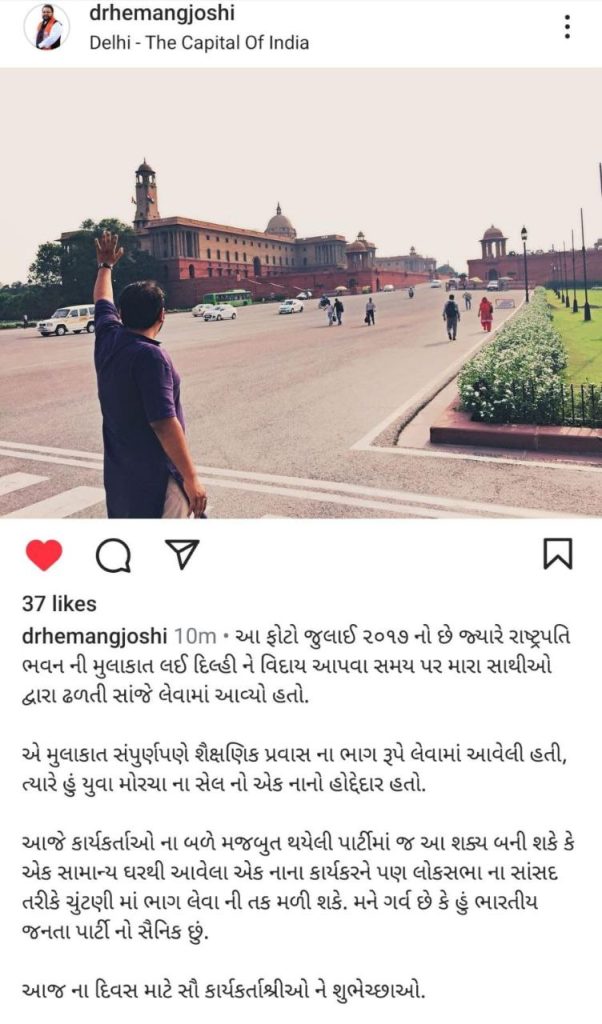602x1024 pixels.
Task: Unlike the post with the red heart
Action: [43, 554]
